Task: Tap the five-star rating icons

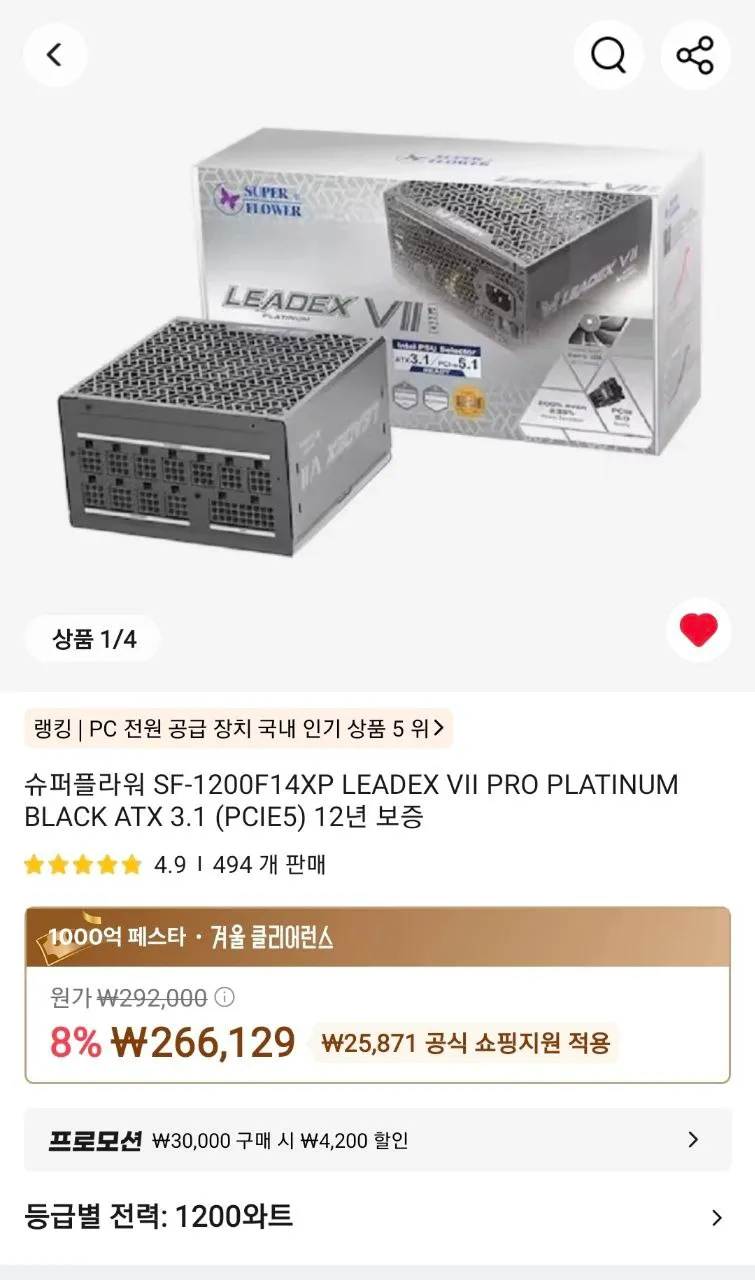Action: pos(82,864)
